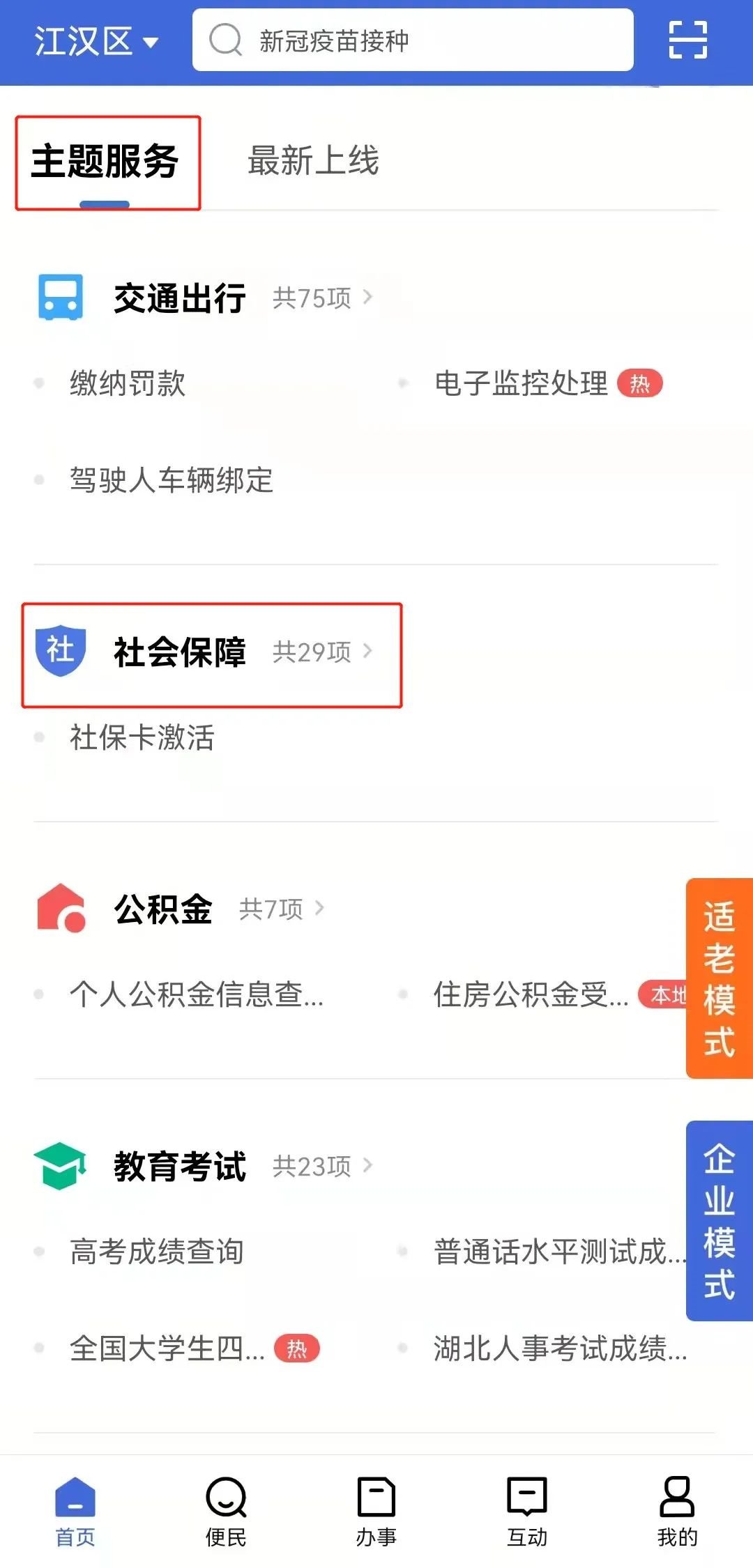Open 高考成绩查询 service

click(x=157, y=1252)
